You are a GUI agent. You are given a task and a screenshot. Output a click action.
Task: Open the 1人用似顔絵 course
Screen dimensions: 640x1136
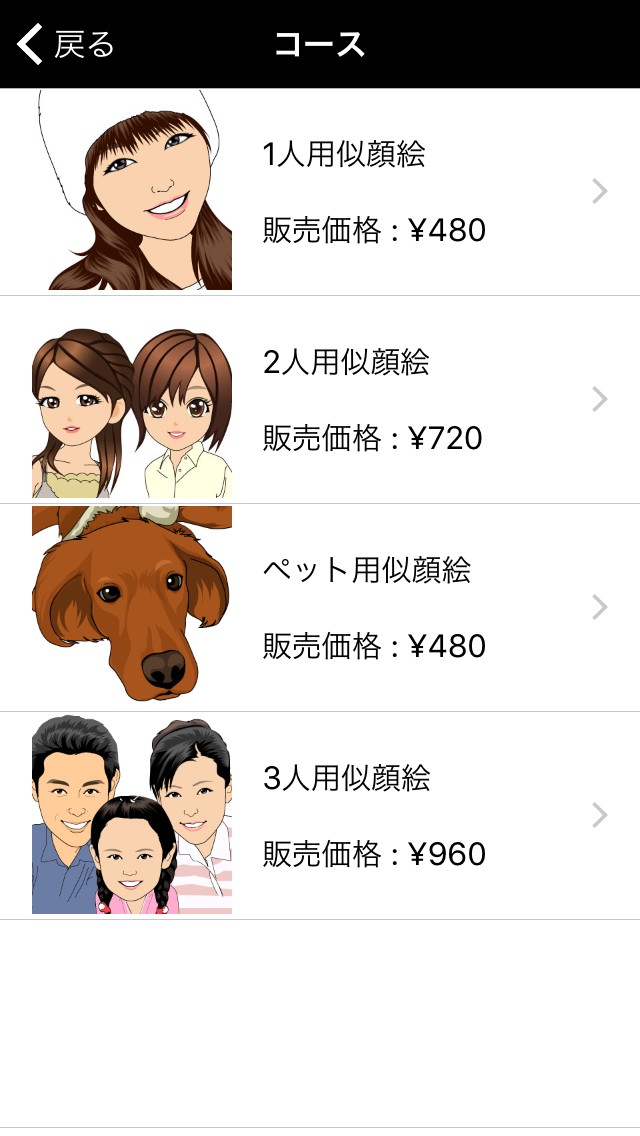[320, 192]
